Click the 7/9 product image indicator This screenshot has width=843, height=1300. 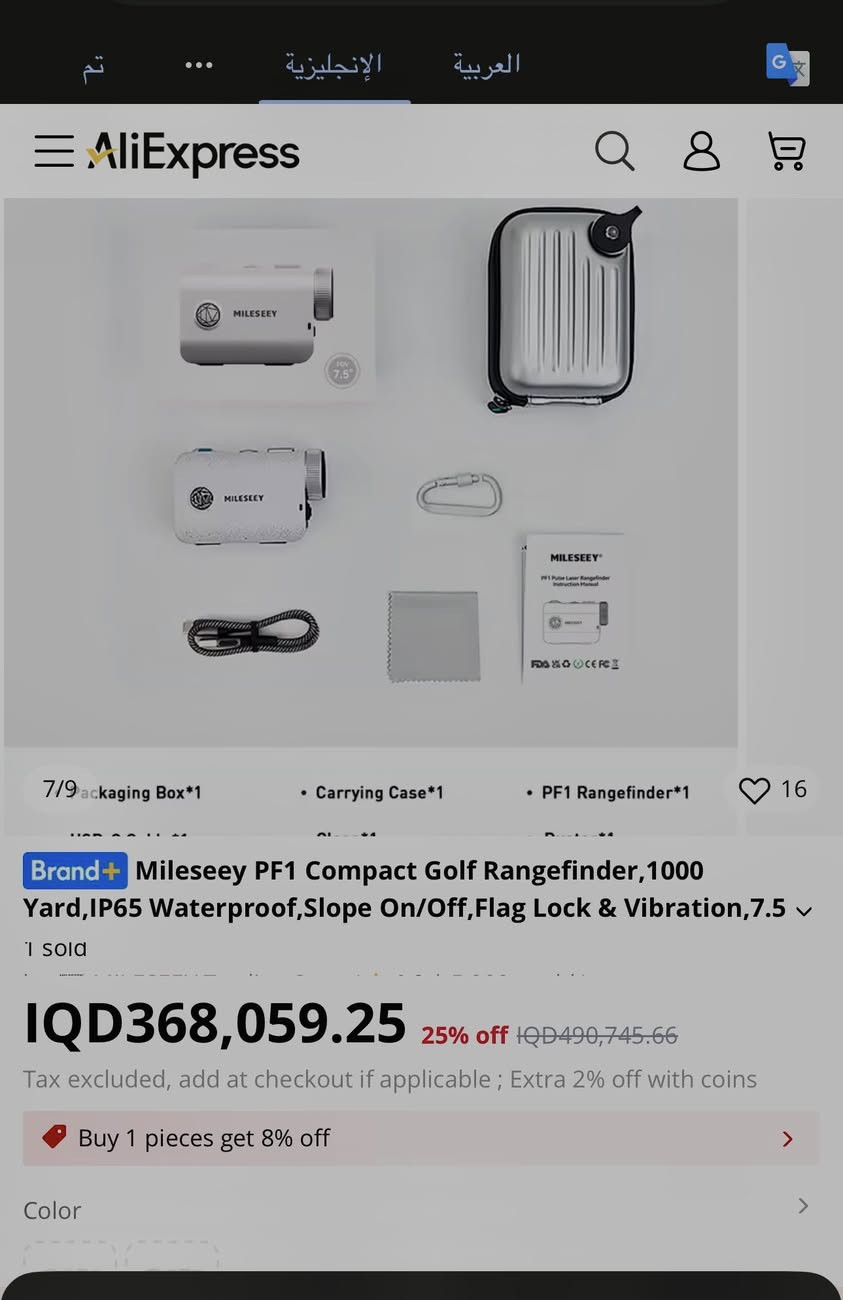click(x=59, y=789)
